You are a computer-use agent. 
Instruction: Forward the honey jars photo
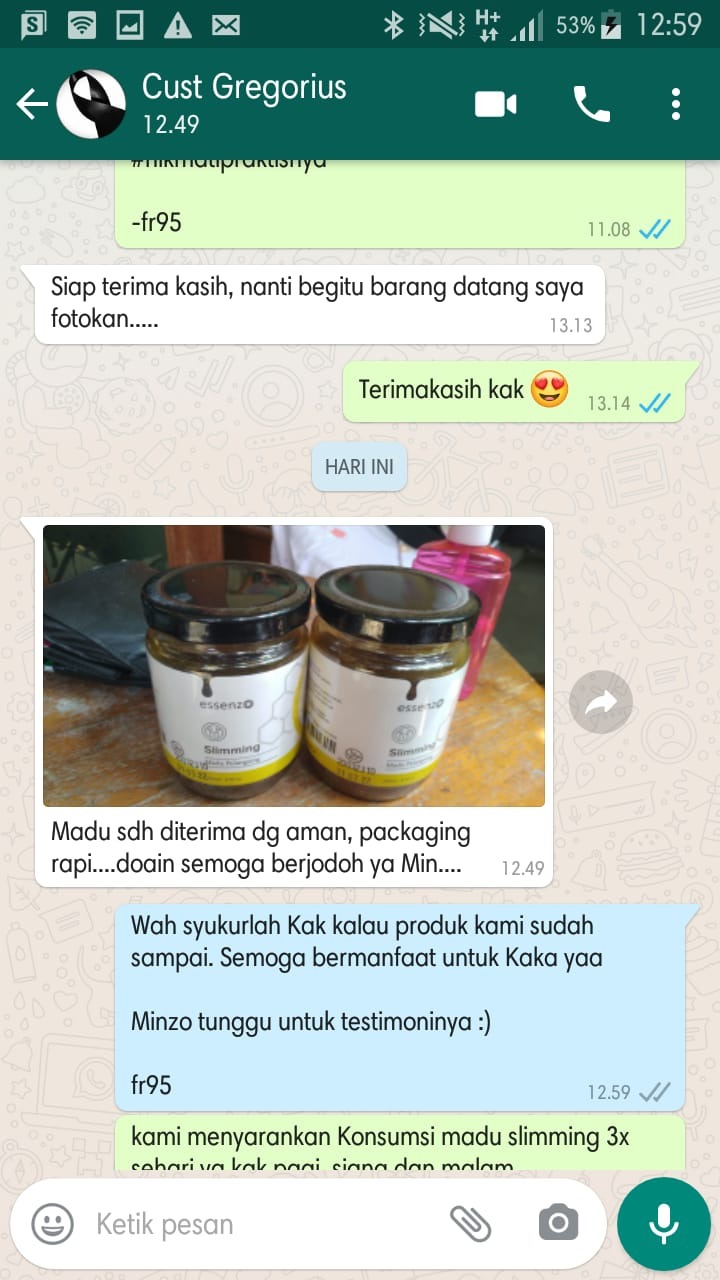click(601, 703)
